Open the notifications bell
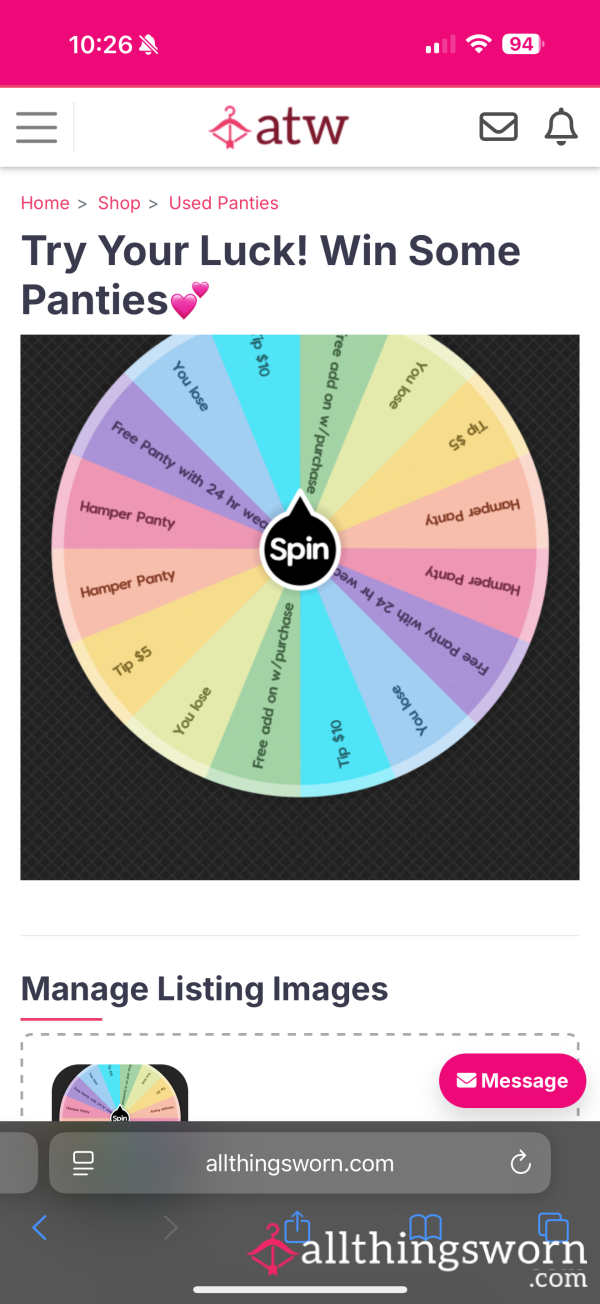This screenshot has width=600, height=1304. click(x=561, y=127)
